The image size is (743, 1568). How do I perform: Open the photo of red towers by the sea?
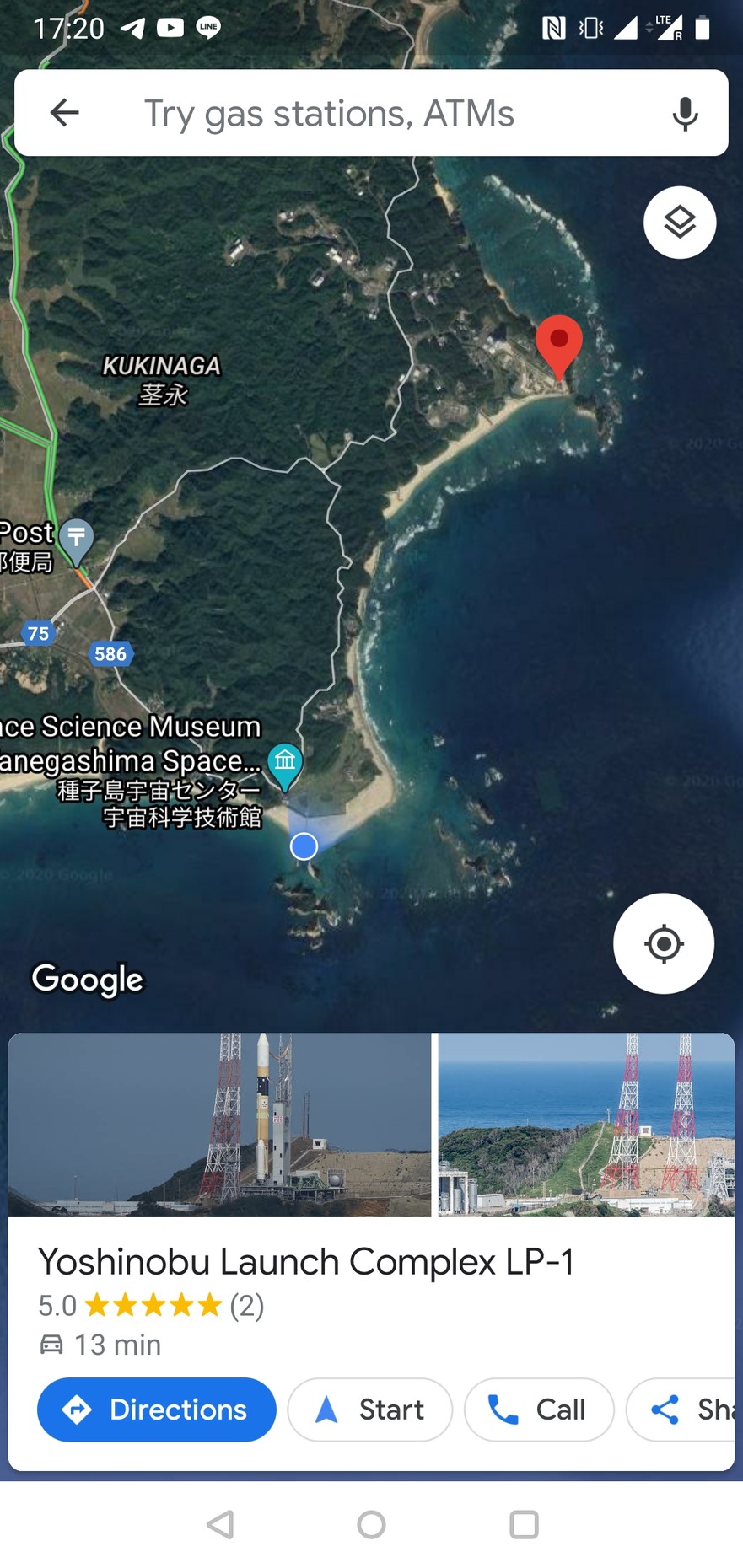click(586, 1125)
